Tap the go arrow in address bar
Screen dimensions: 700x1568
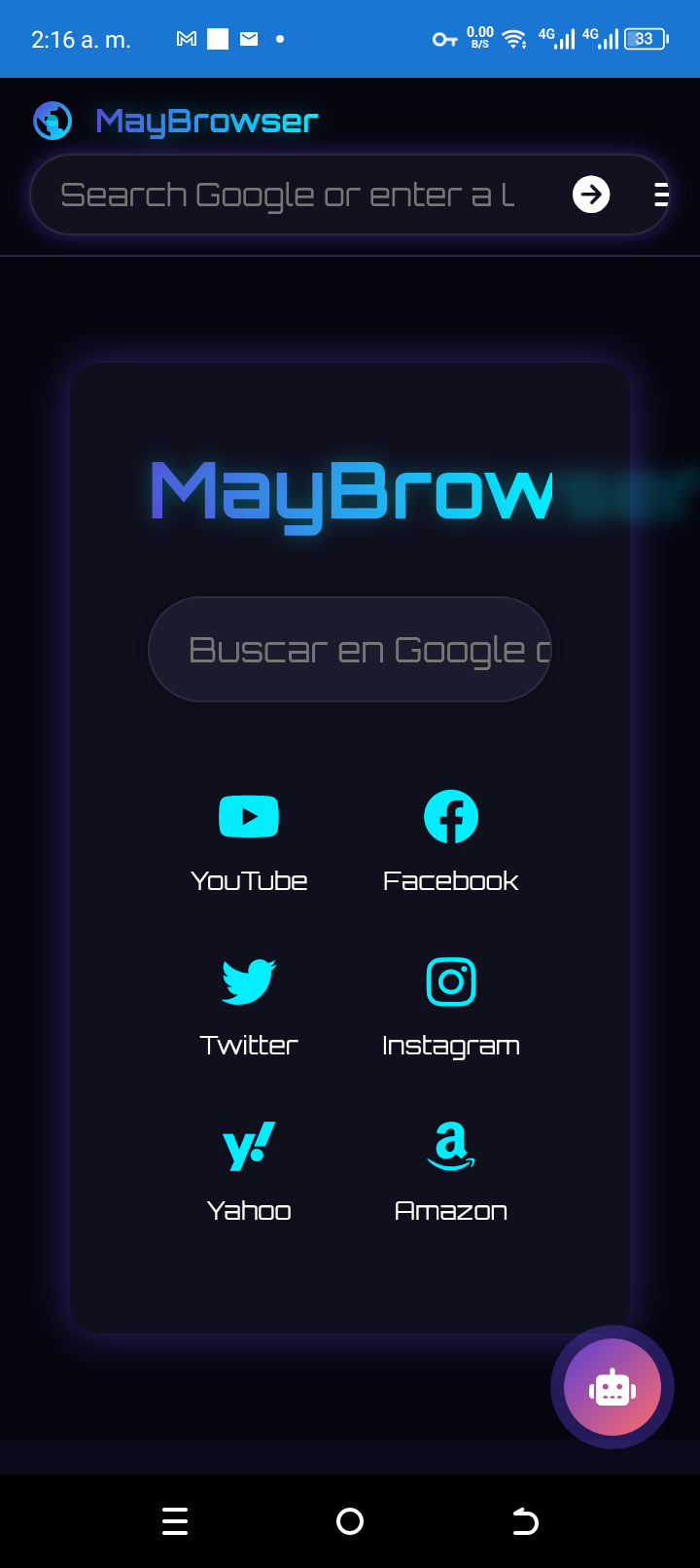pyautogui.click(x=590, y=195)
